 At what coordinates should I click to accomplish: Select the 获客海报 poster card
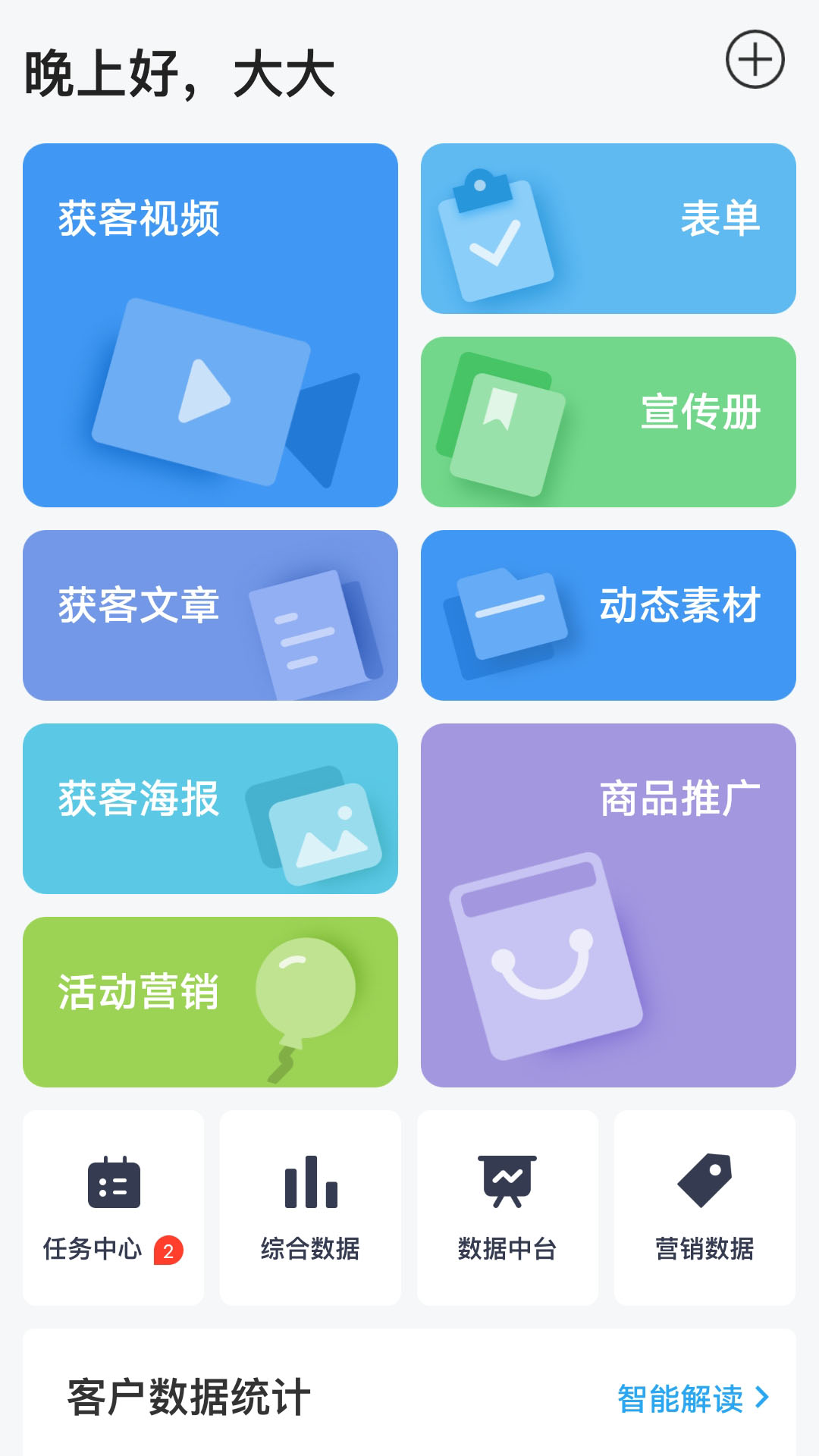coord(210,808)
